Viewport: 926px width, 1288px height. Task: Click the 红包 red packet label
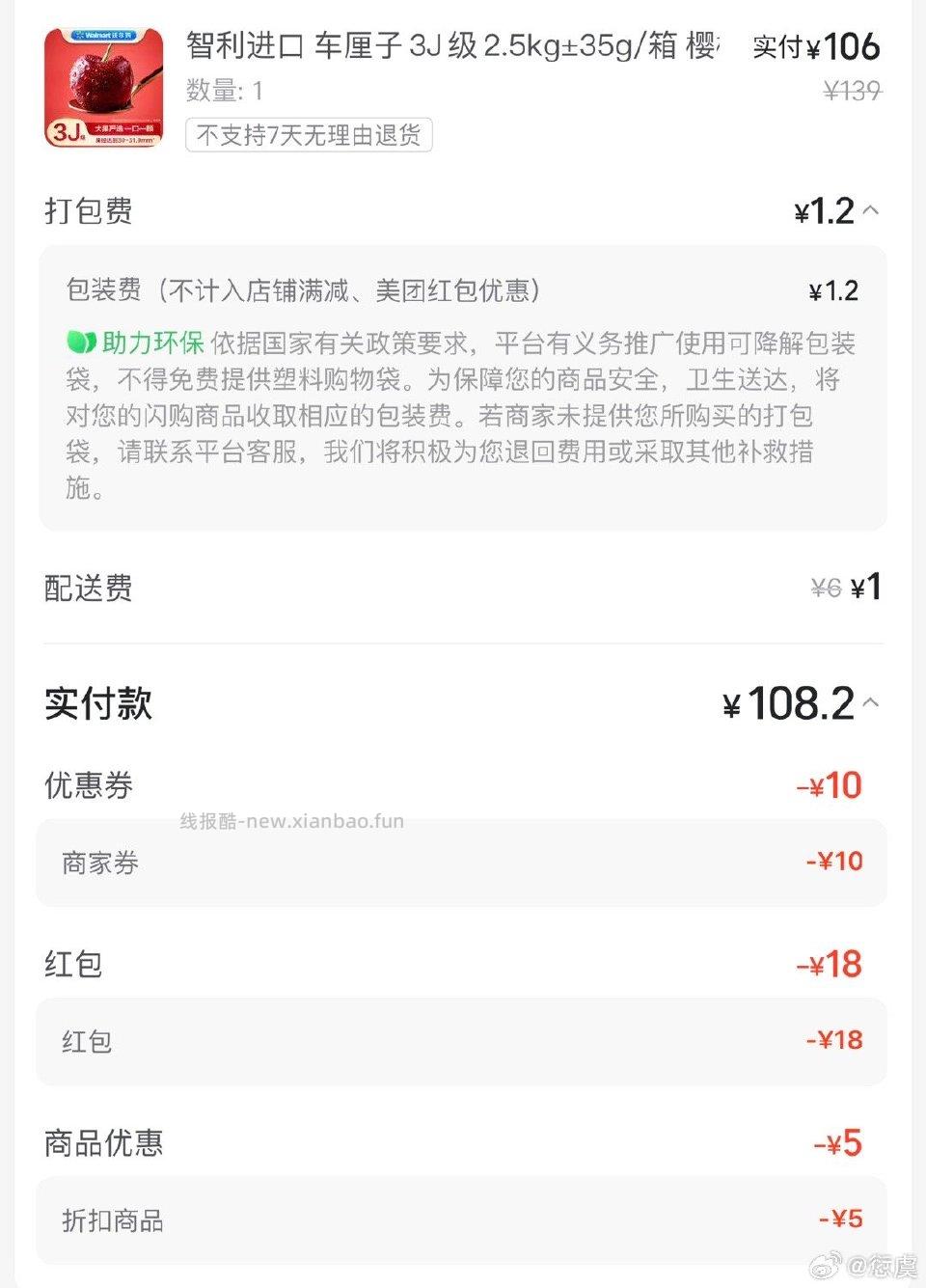coord(72,965)
